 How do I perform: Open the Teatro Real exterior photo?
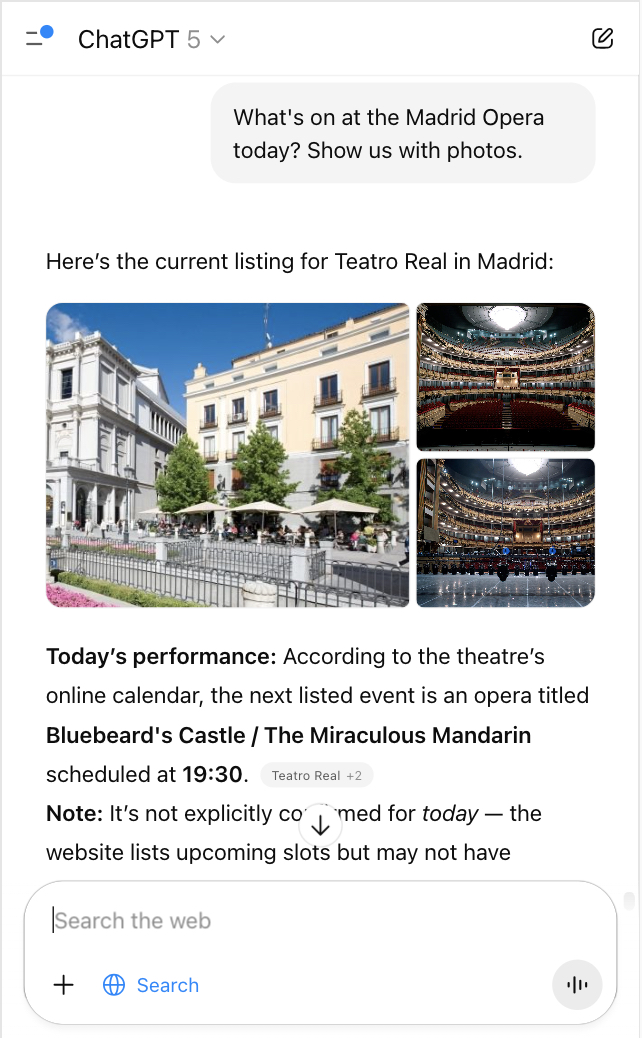[x=228, y=455]
